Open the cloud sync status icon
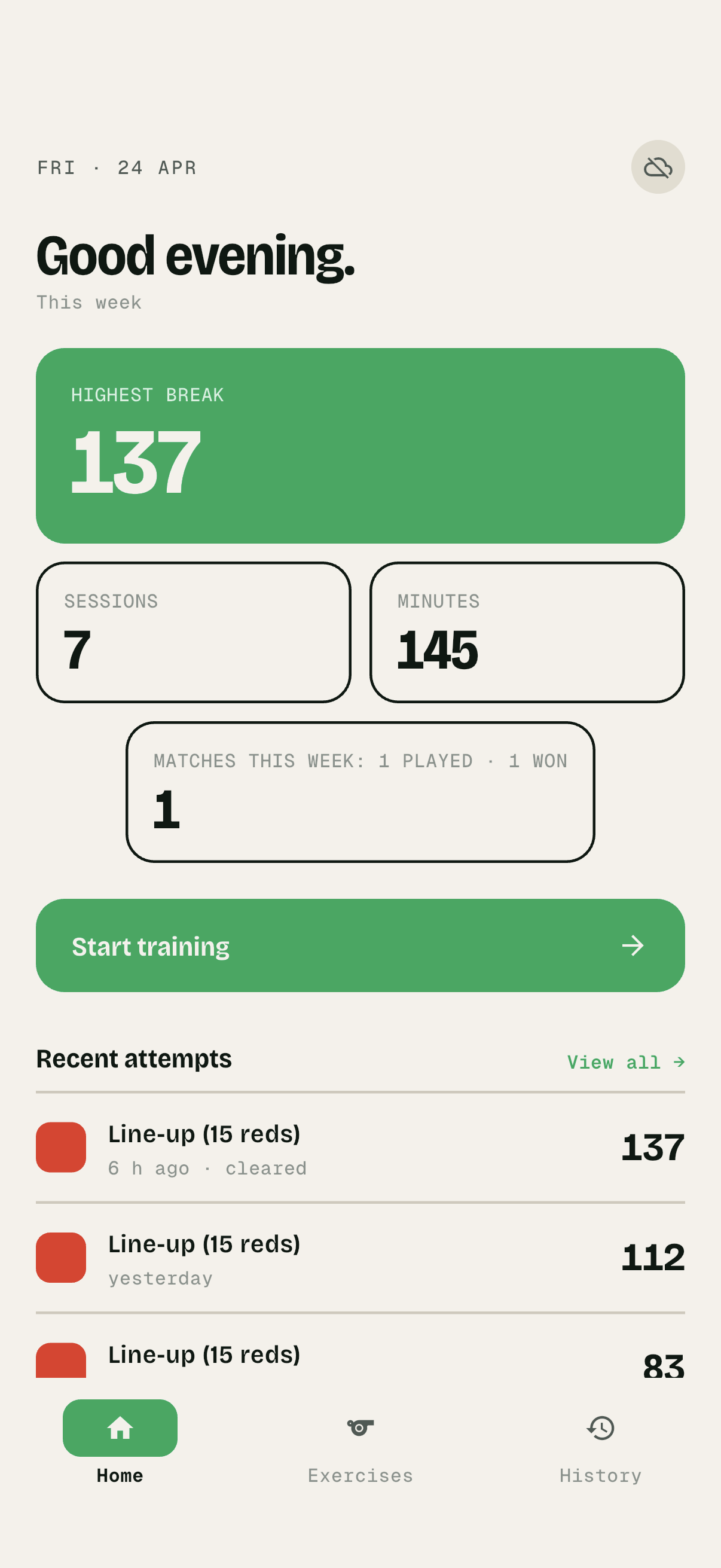This screenshot has width=721, height=1568. (x=657, y=167)
